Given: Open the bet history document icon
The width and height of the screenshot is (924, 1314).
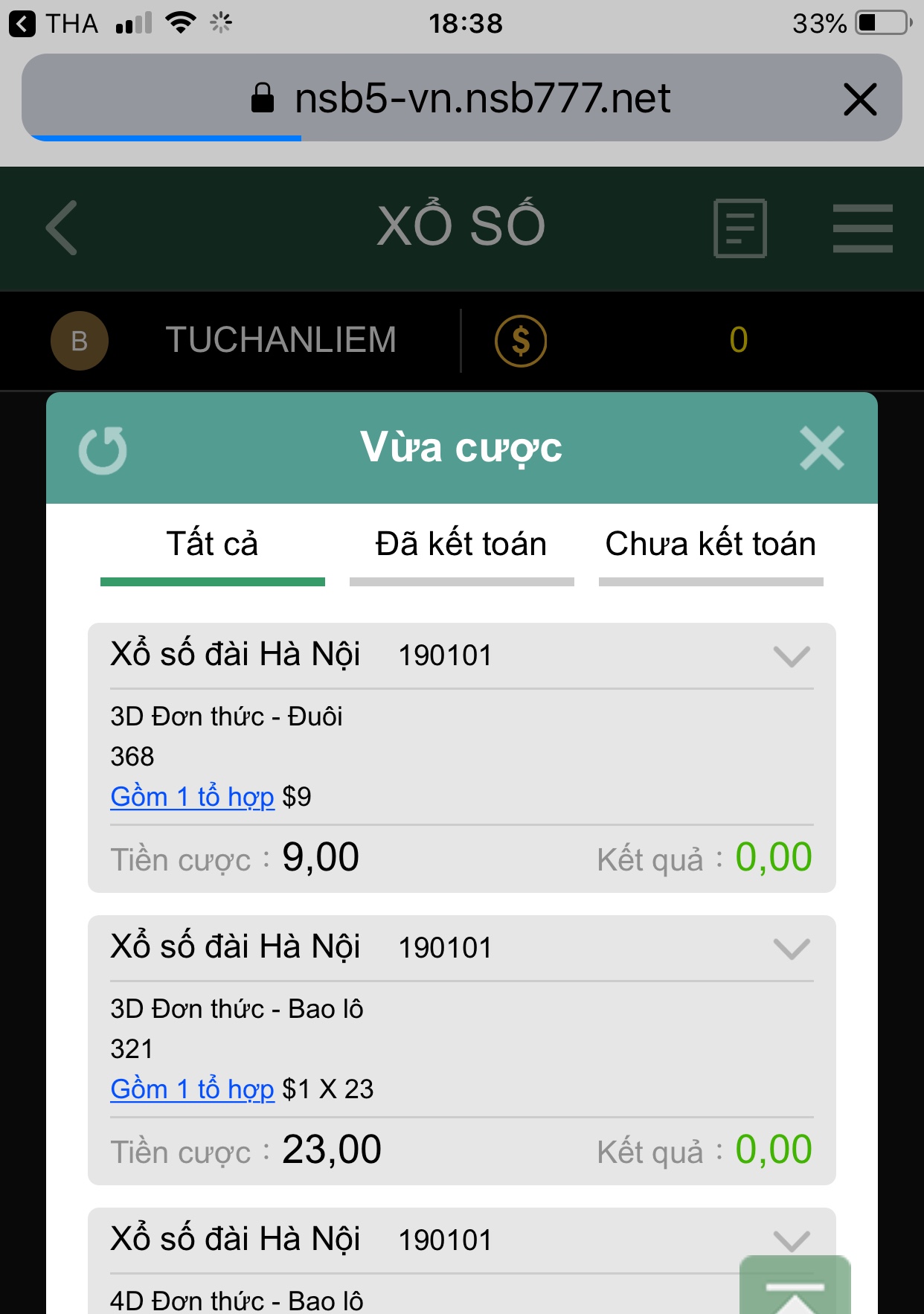Looking at the screenshot, I should click(739, 228).
